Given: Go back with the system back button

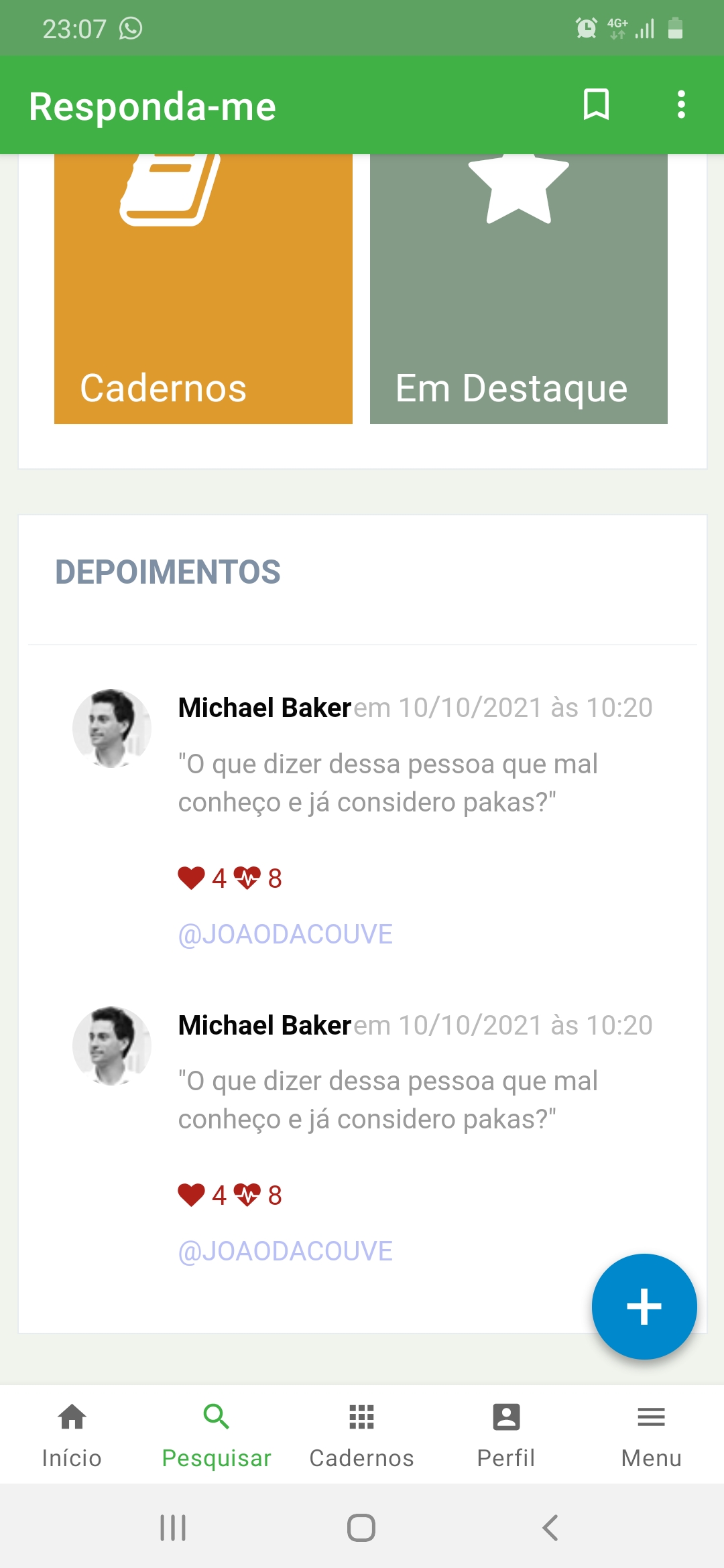Looking at the screenshot, I should pyautogui.click(x=550, y=1528).
